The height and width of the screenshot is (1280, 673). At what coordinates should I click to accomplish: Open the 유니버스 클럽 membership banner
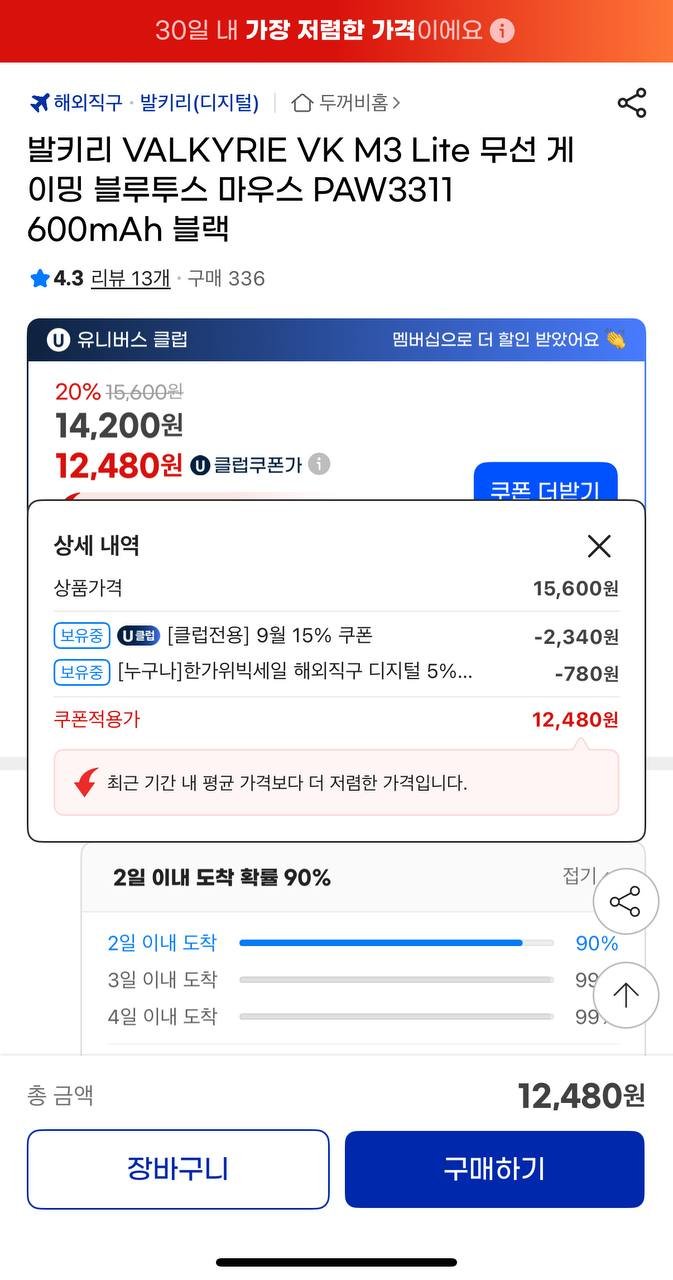click(x=336, y=339)
